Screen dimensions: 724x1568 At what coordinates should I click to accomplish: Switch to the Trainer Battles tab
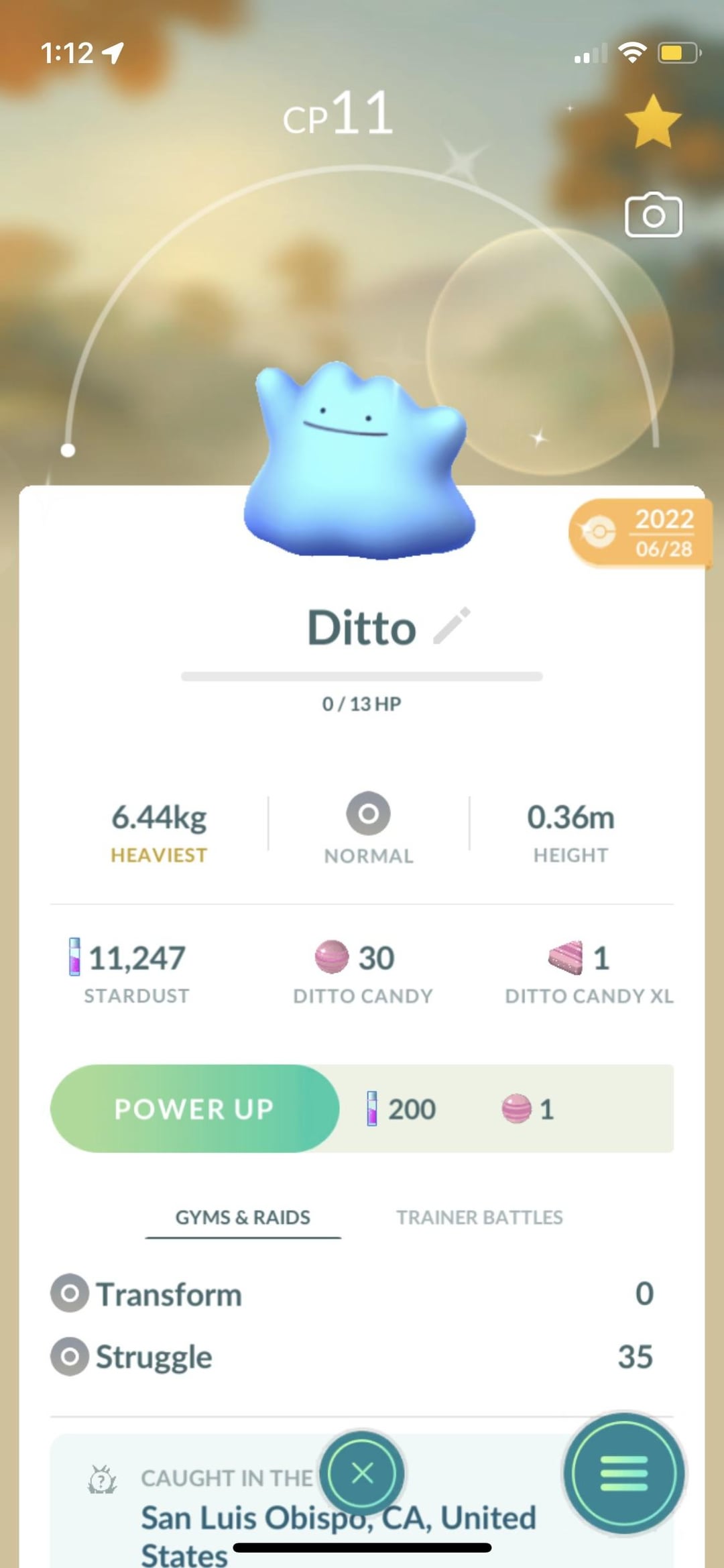pyautogui.click(x=479, y=1217)
